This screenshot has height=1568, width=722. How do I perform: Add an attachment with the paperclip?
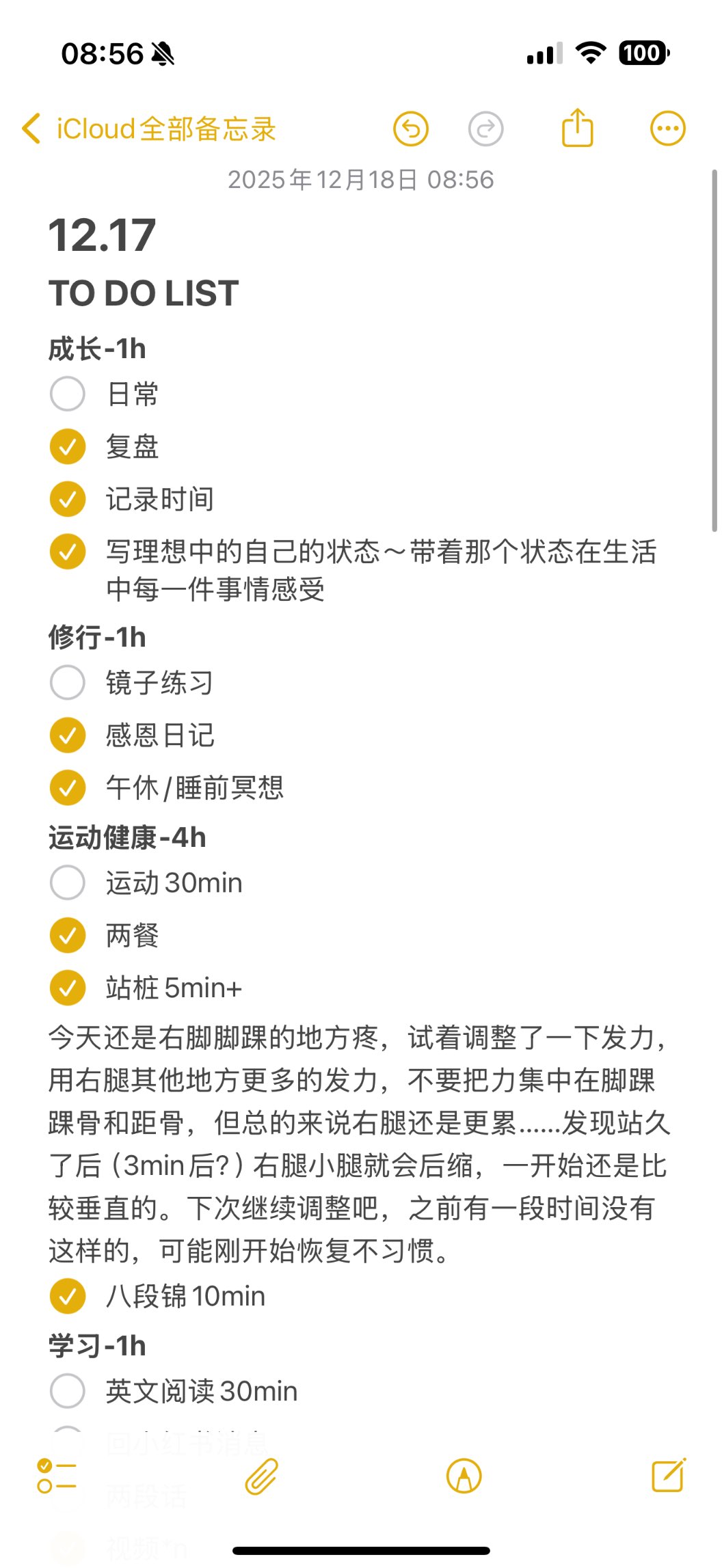click(x=262, y=1476)
